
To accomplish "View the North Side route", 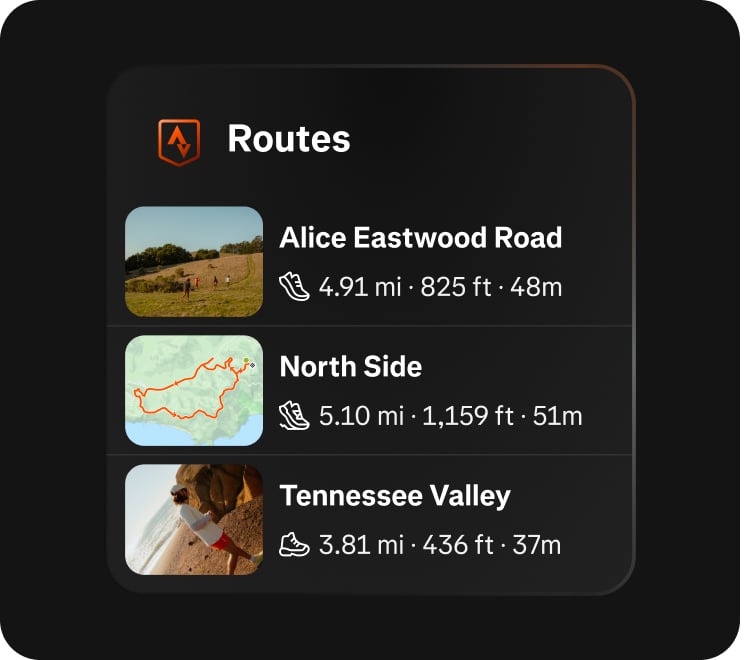I will point(351,367).
